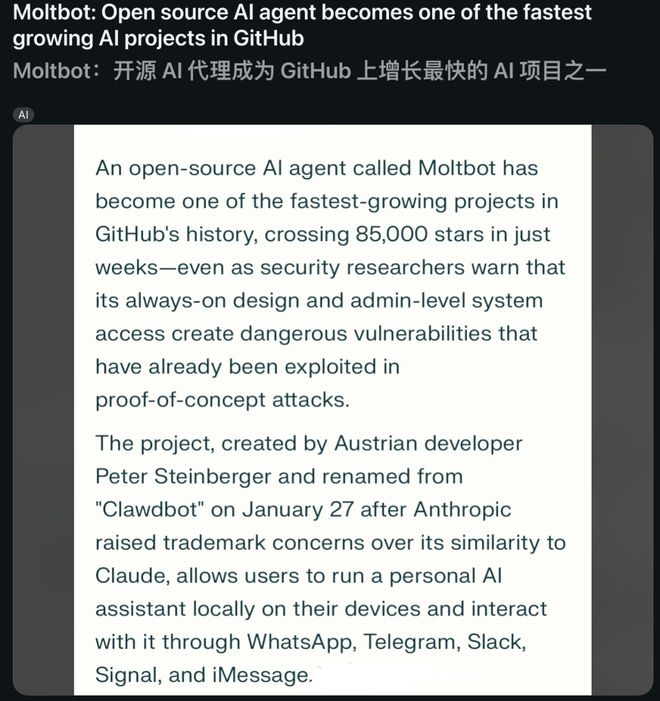Tap the AI tag chip
Image resolution: width=660 pixels, height=701 pixels.
pos(23,115)
